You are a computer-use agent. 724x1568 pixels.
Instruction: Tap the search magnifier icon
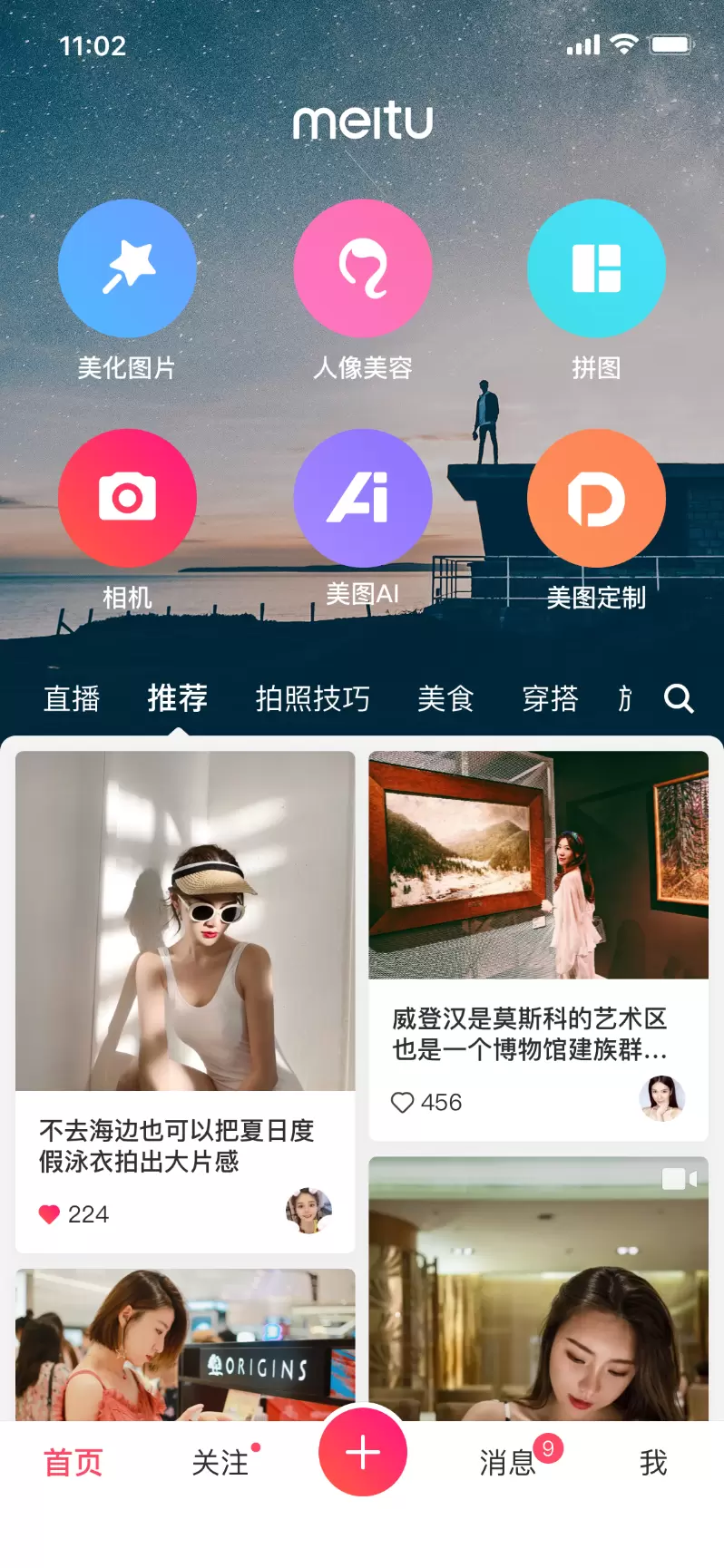pos(679,698)
